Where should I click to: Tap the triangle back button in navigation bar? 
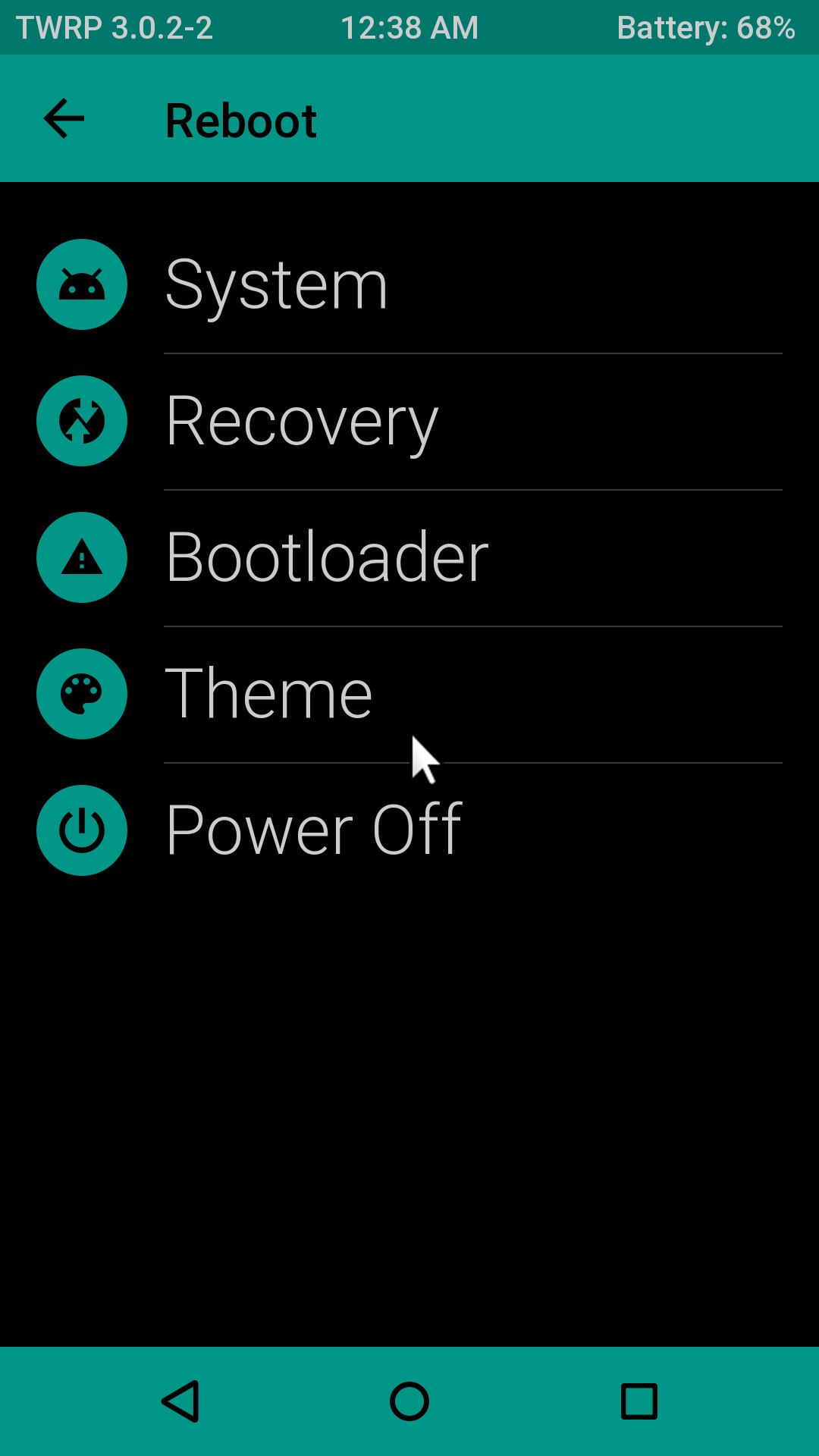point(180,1401)
